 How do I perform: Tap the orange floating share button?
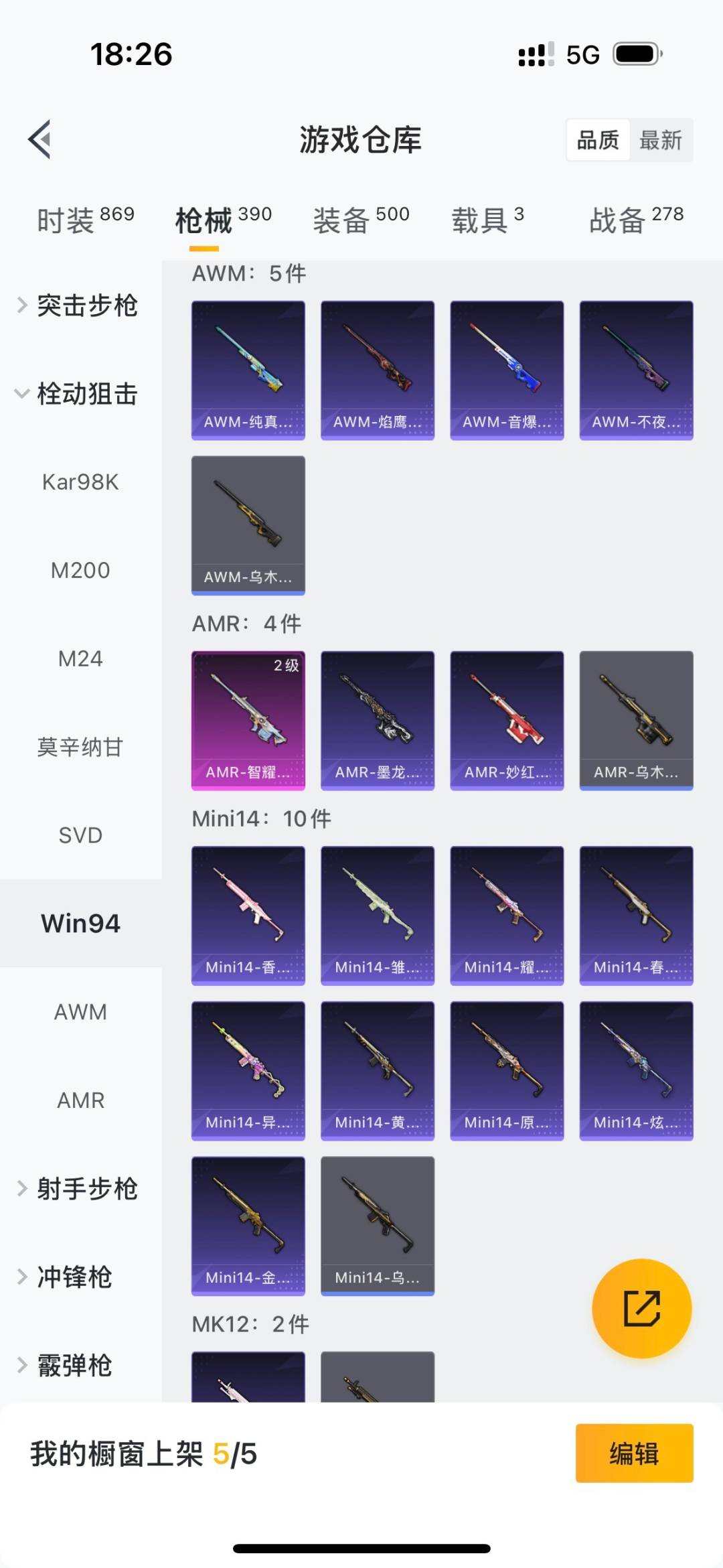tap(641, 1308)
